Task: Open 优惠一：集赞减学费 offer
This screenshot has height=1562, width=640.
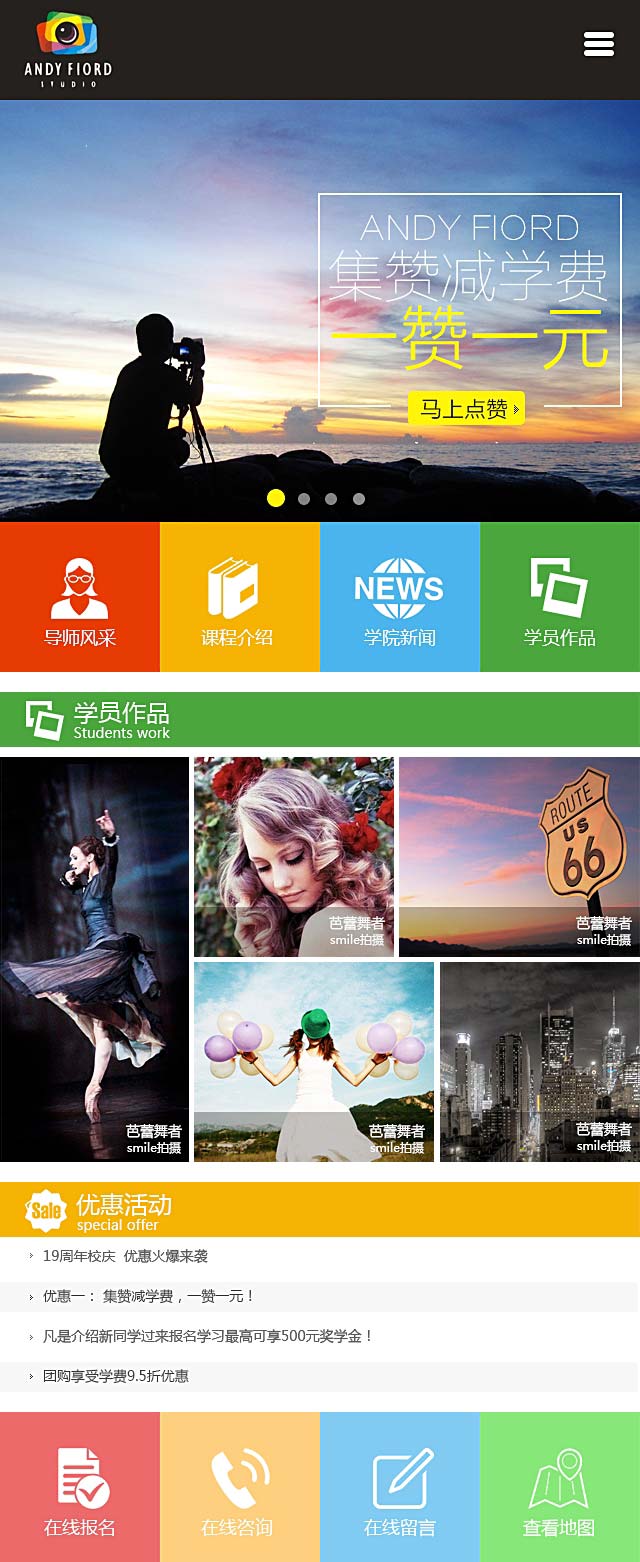Action: pos(149,1296)
